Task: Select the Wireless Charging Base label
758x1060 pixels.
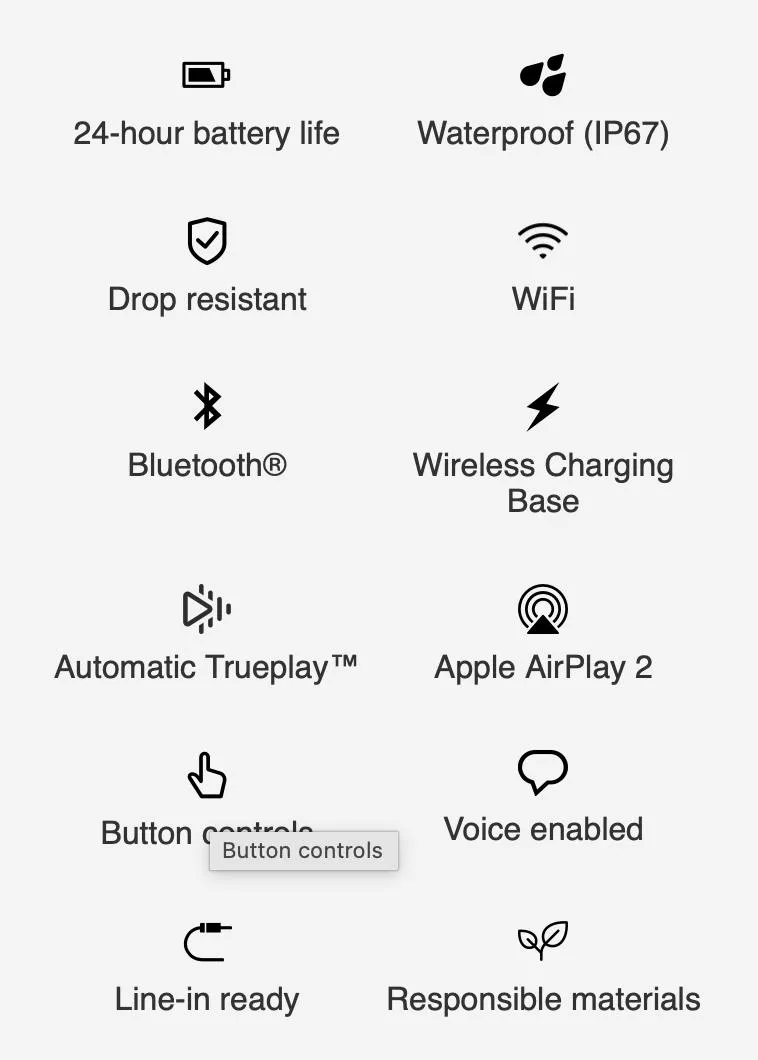Action: click(543, 483)
